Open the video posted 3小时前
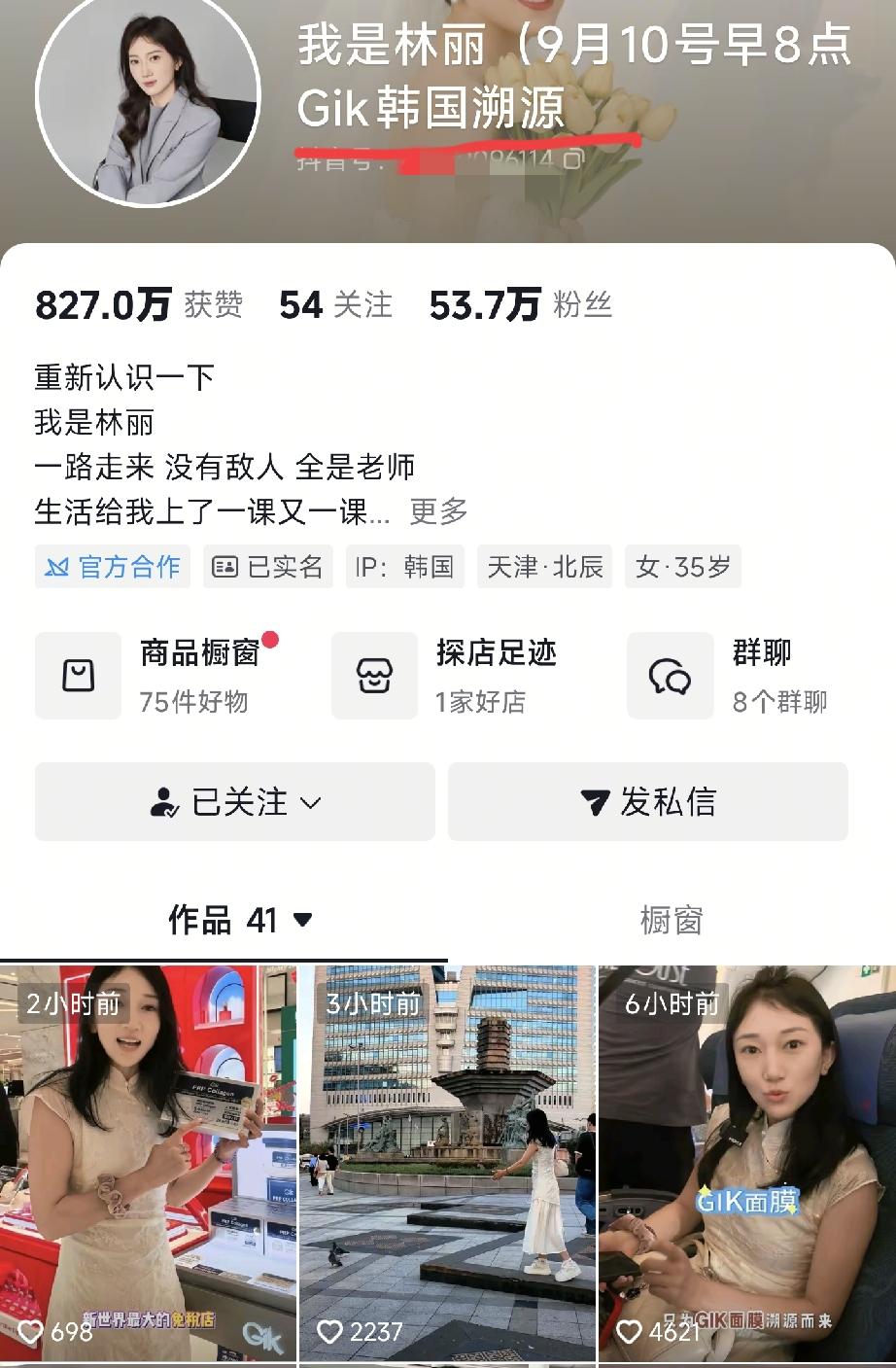Viewport: 896px width, 1368px height. [x=447, y=1164]
